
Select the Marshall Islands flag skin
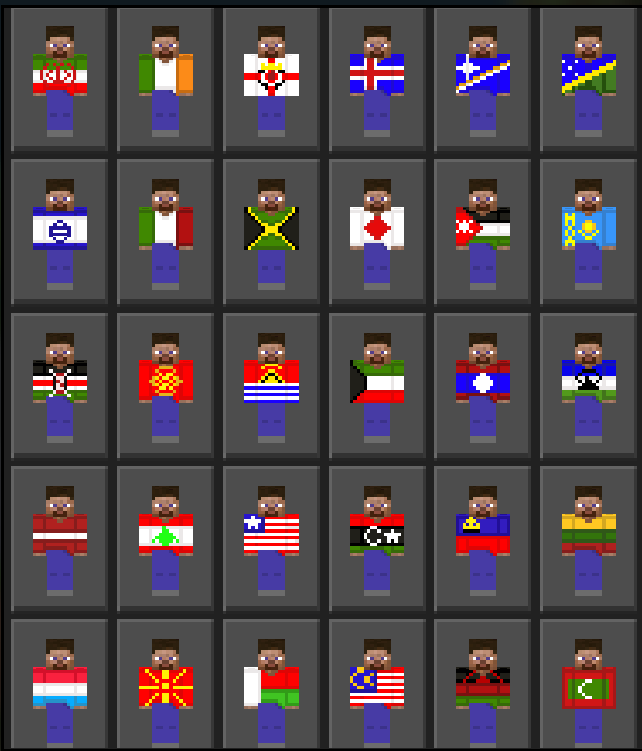click(483, 80)
